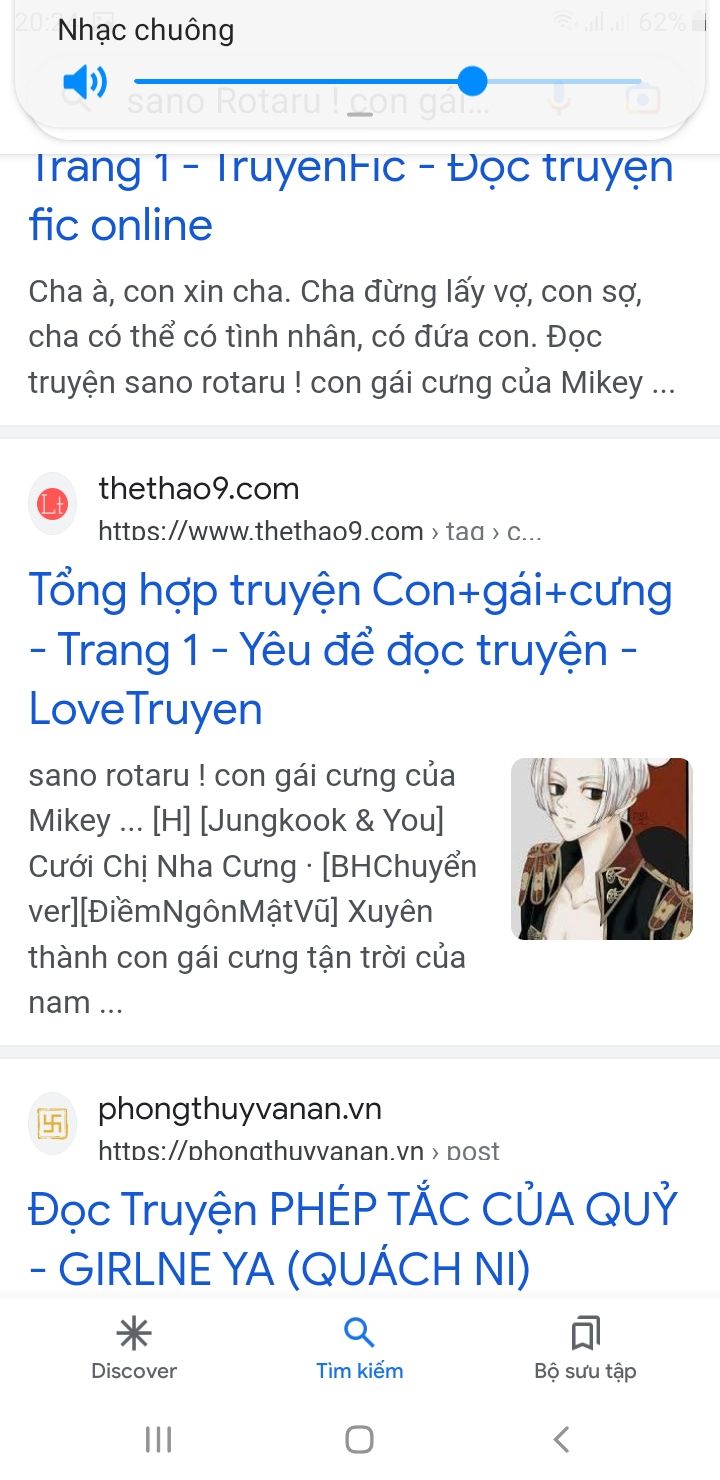Open the LoveTruyen Tổng hợp truyện result
Viewport: 720px width, 1480px height.
(x=350, y=650)
